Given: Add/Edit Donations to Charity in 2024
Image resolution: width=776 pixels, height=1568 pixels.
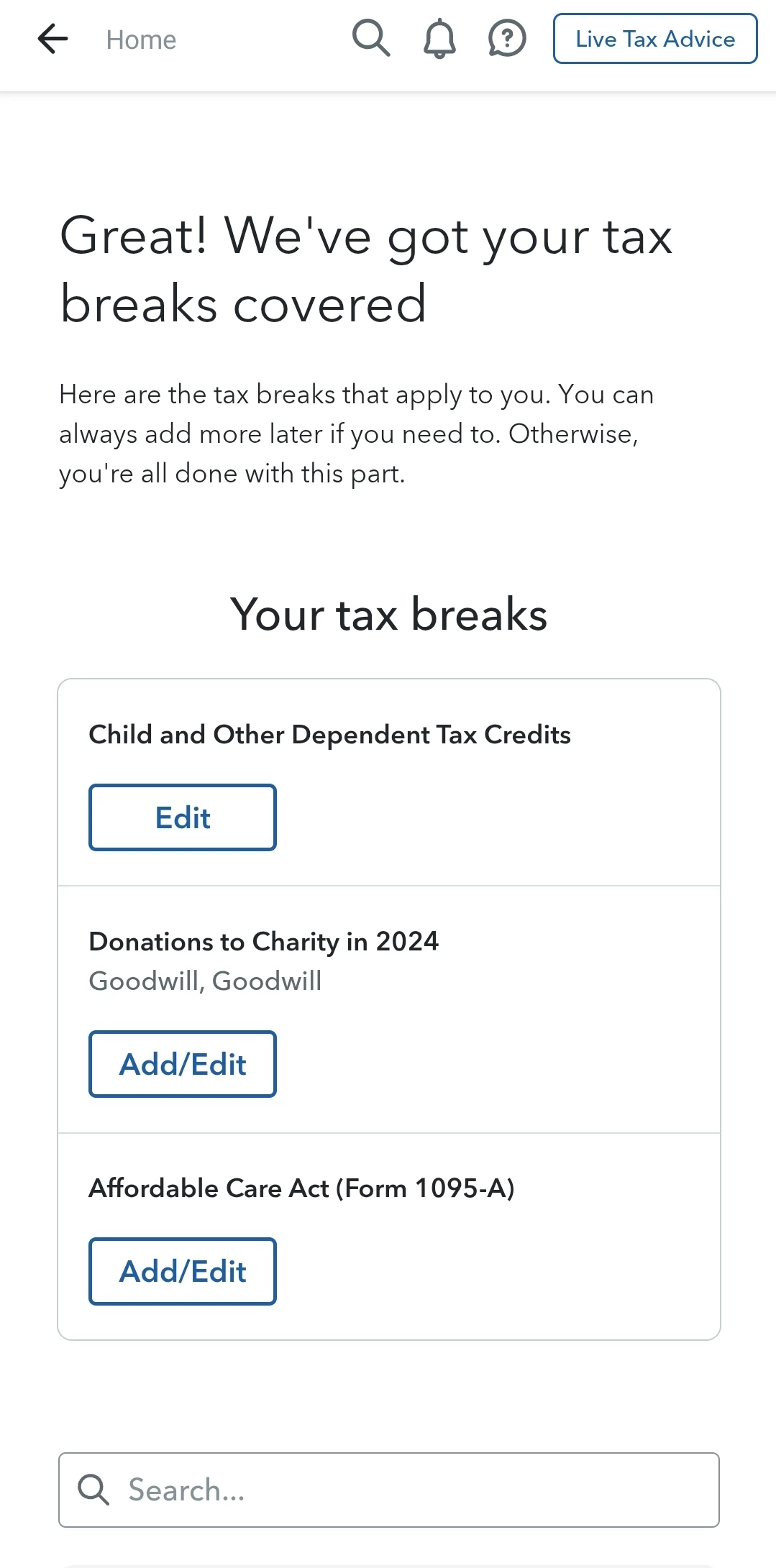Looking at the screenshot, I should pyautogui.click(x=183, y=1064).
